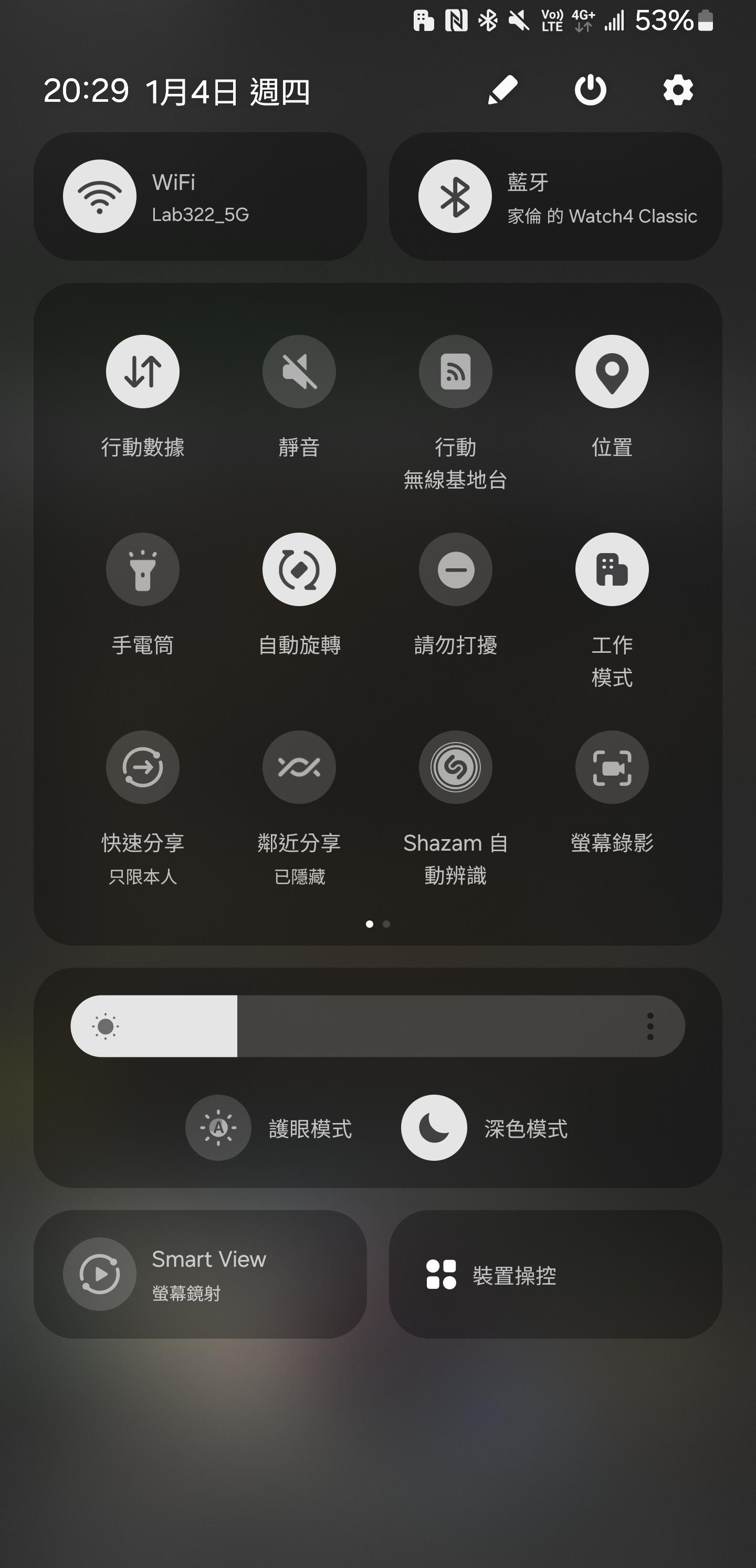Toggle work mode (工作模式)
This screenshot has height=1568, width=756.
[612, 569]
